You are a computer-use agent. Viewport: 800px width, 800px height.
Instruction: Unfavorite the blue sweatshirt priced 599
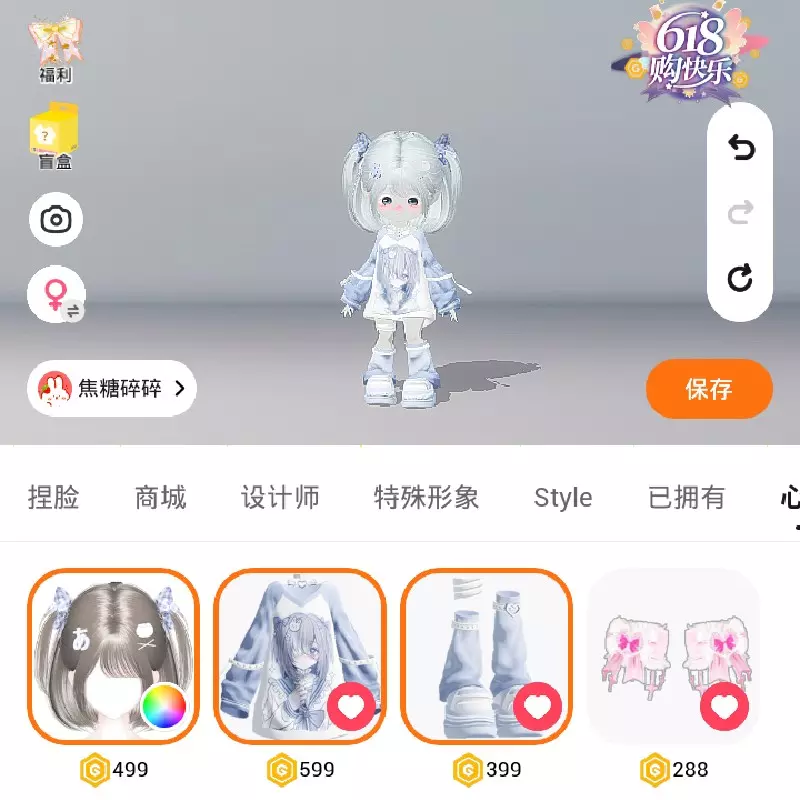pyautogui.click(x=351, y=708)
